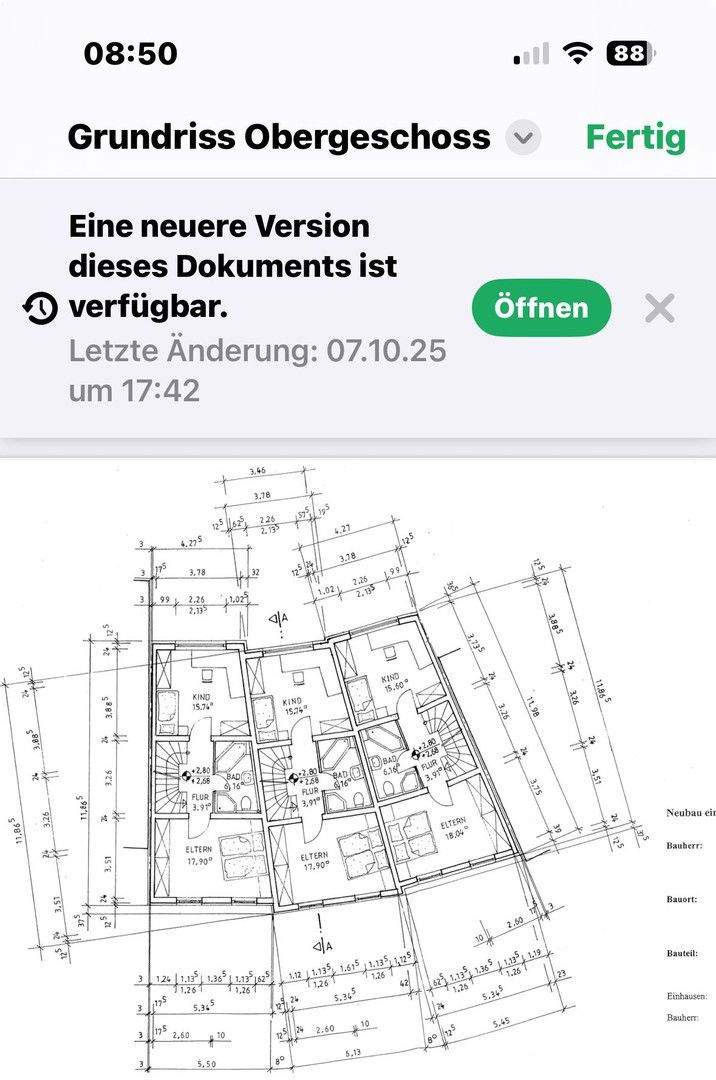This screenshot has height=1080, width=716.
Task: Expand the Grundriss Obergeschoss title dropdown
Action: (522, 137)
